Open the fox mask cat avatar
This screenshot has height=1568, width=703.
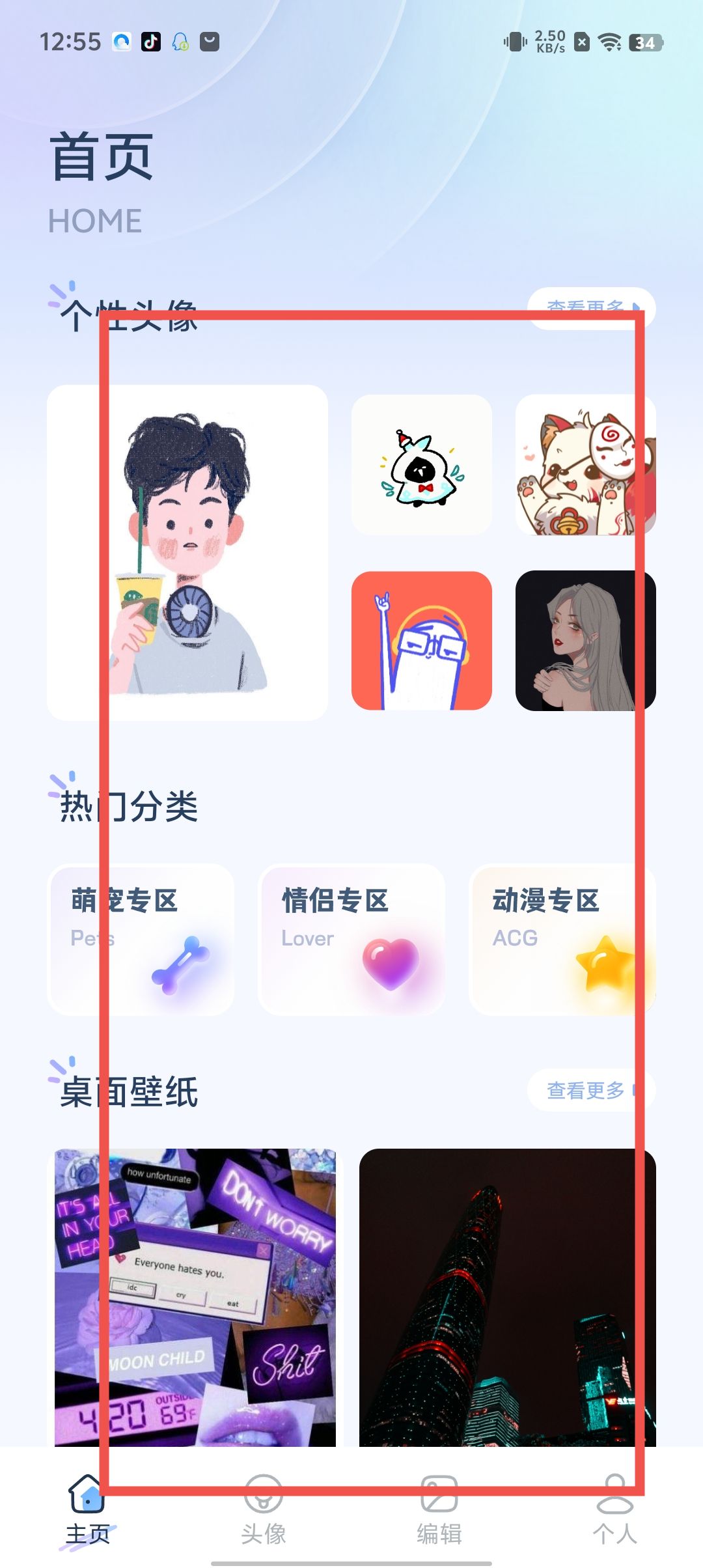585,465
